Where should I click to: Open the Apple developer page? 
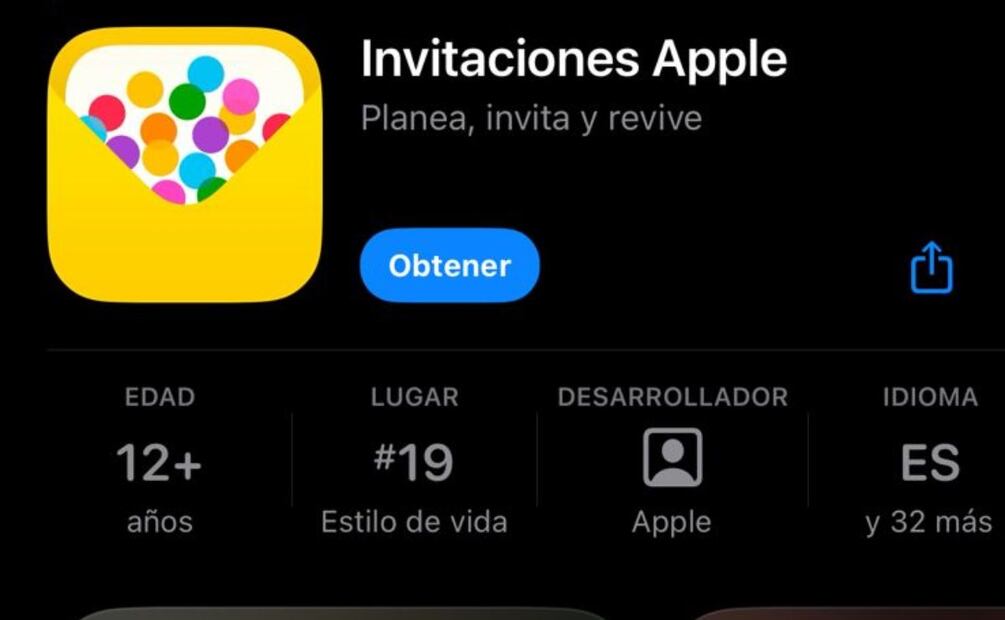click(x=672, y=461)
